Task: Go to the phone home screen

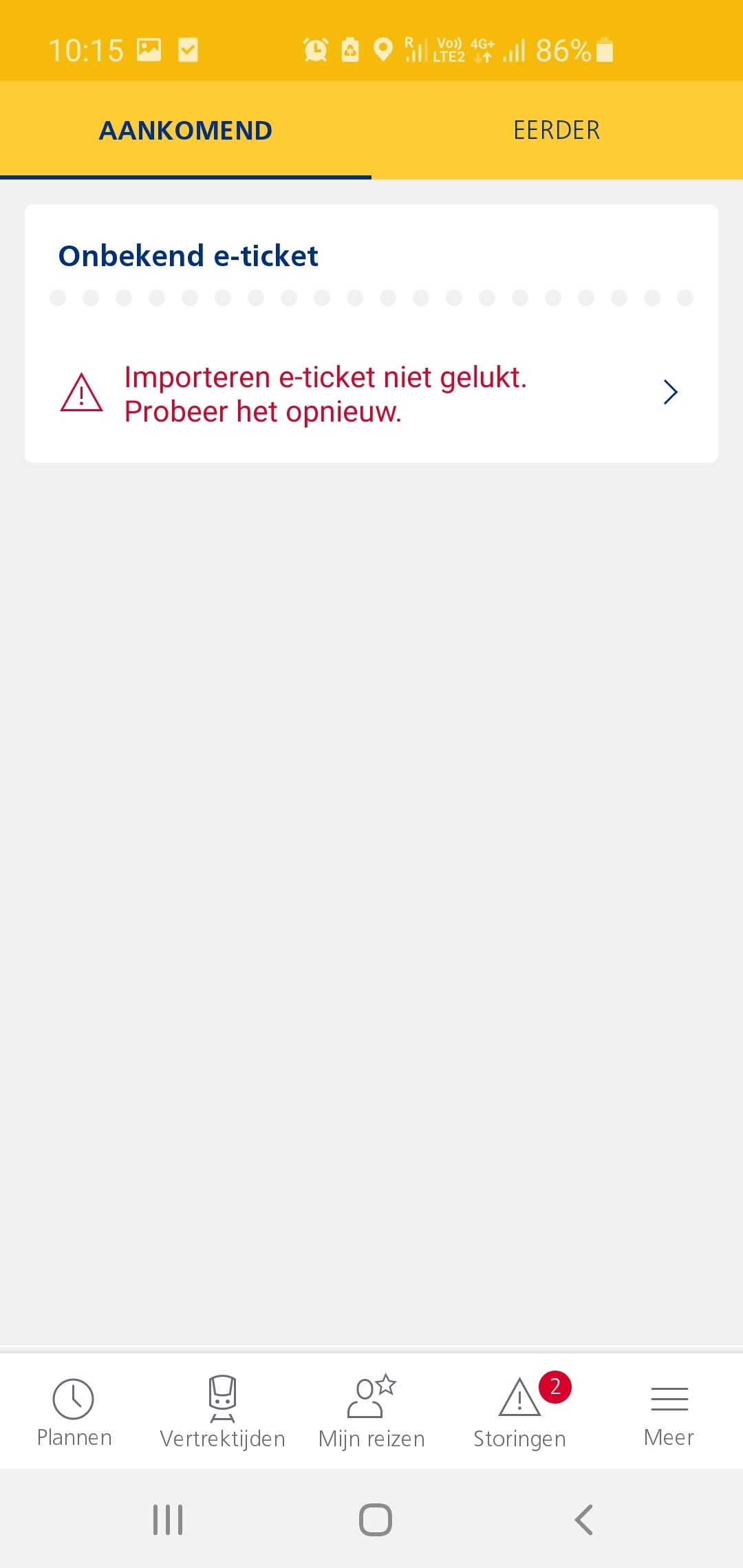Action: 376,1519
